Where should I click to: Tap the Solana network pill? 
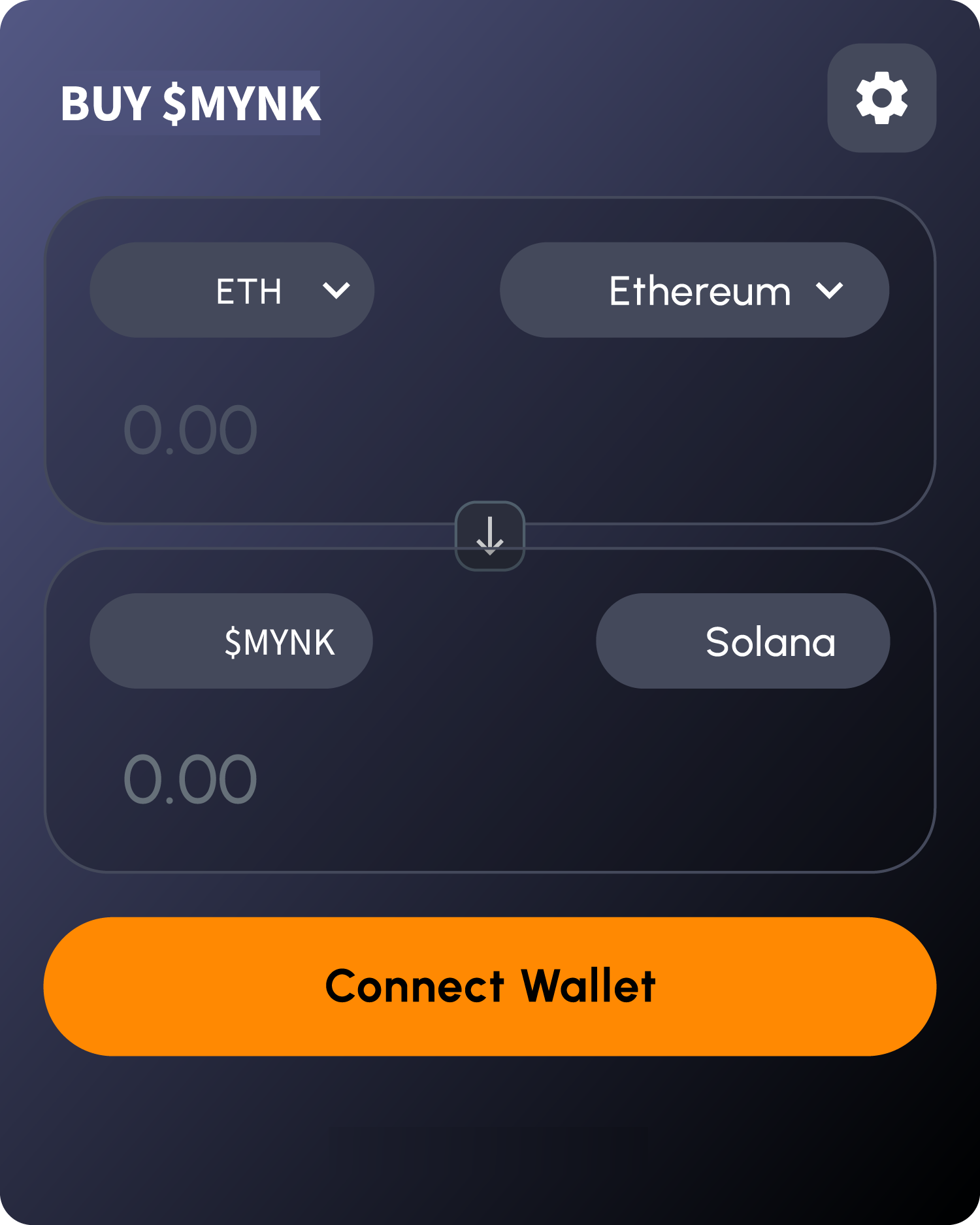742,641
